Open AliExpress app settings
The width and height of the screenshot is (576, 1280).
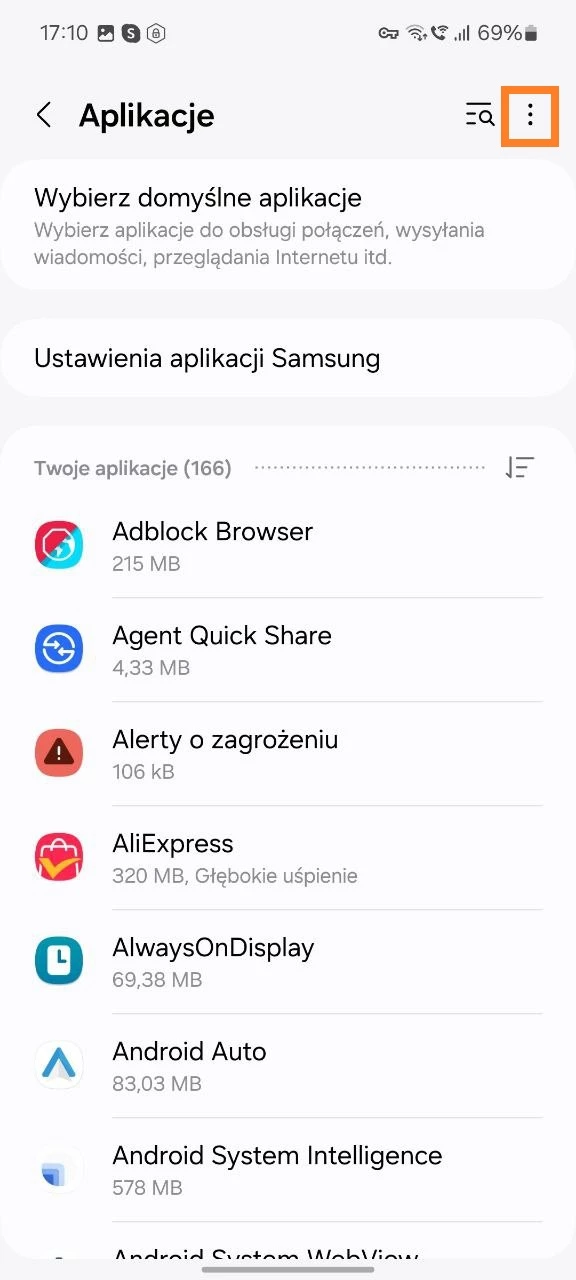click(x=288, y=858)
